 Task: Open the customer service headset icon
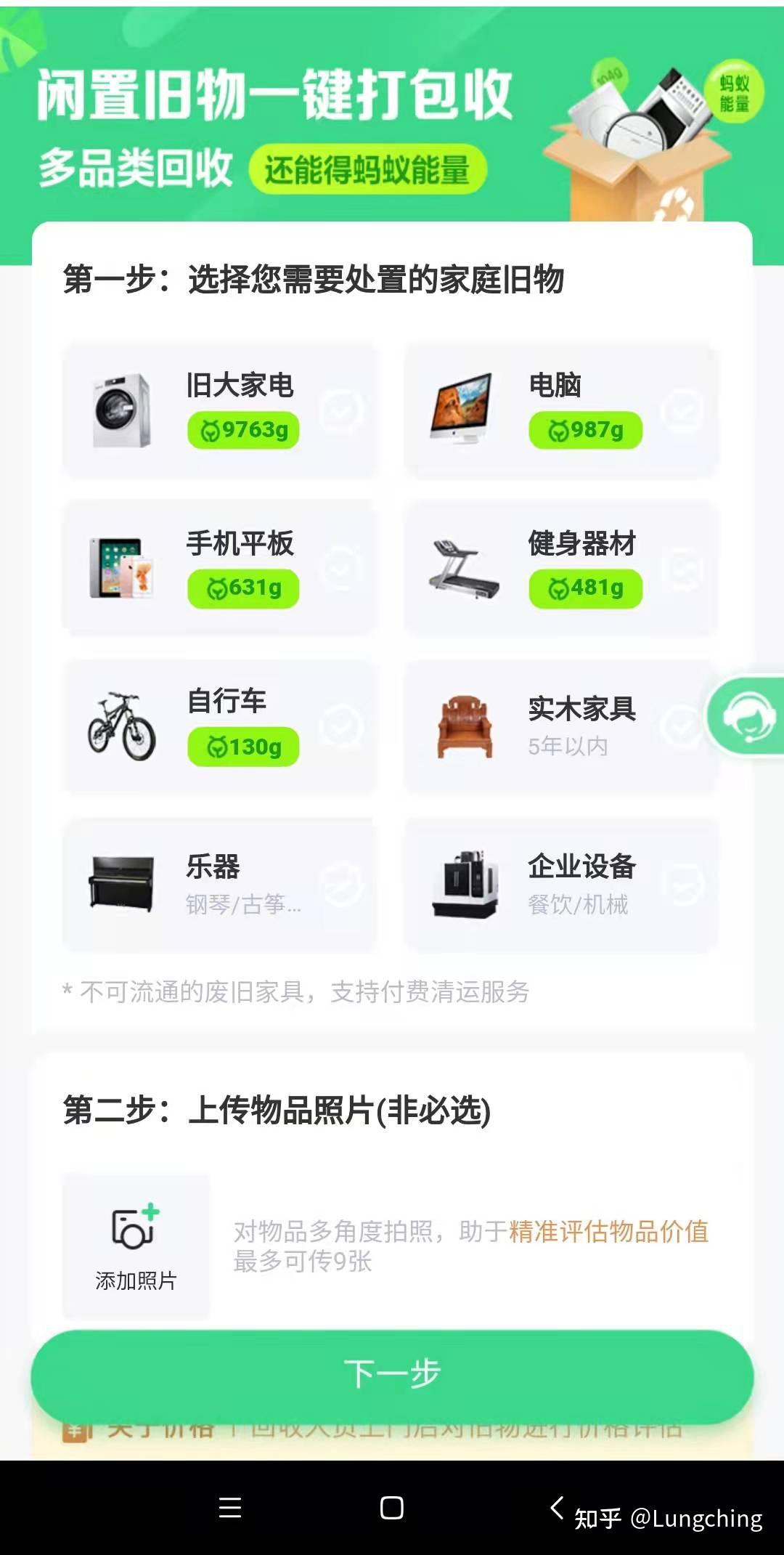[748, 717]
